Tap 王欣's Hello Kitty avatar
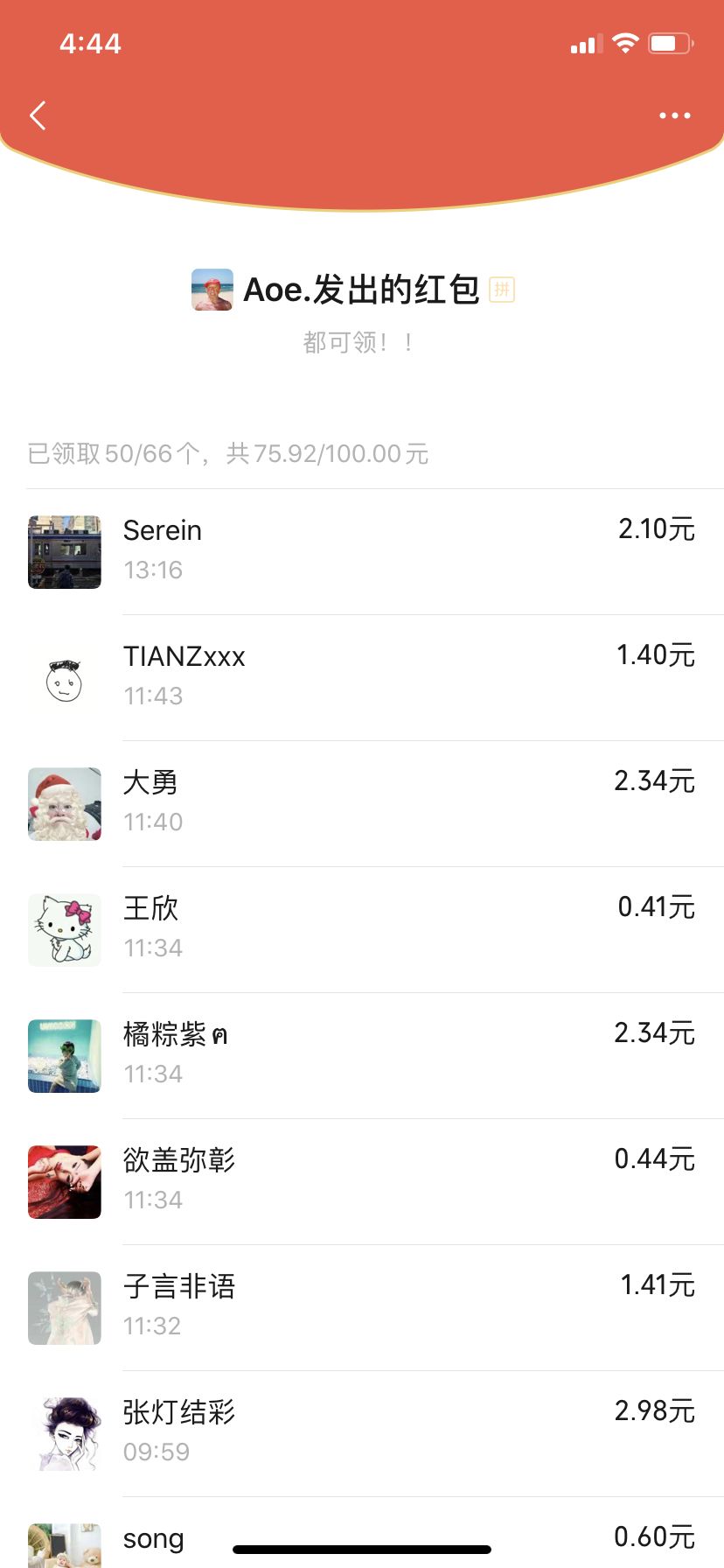 64,930
